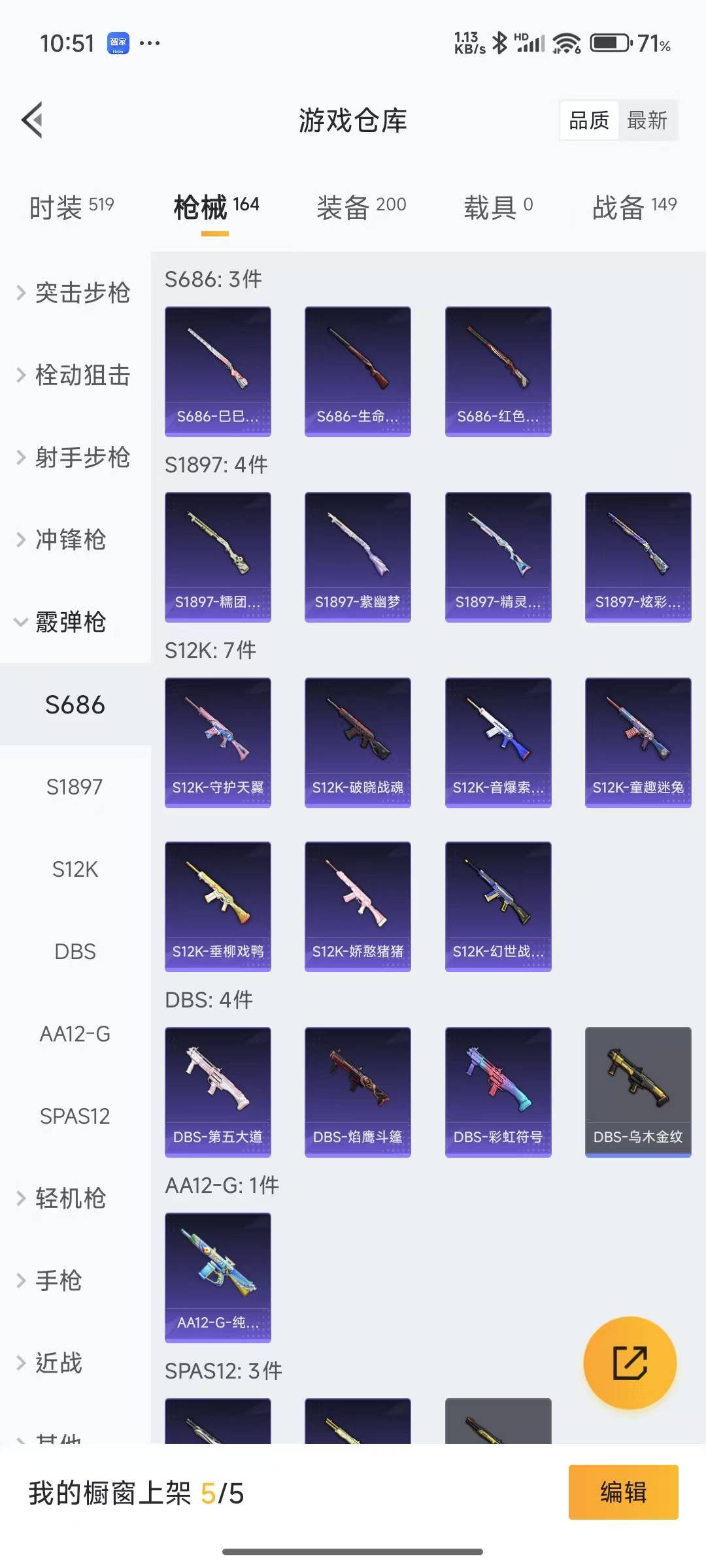Sort warehouse by 品质
706x1568 pixels.
click(589, 120)
